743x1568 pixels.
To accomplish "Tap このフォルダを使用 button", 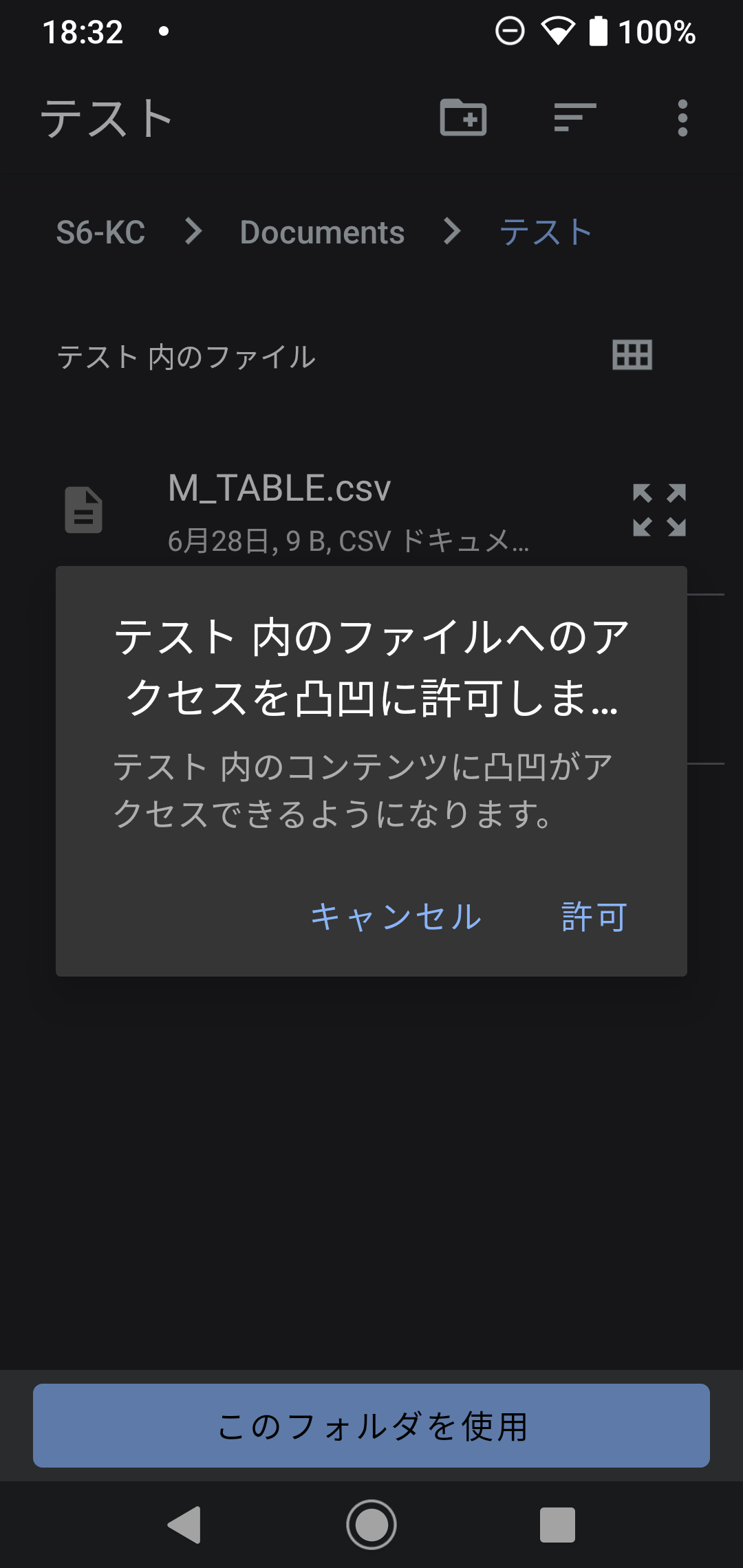I will click(371, 1425).
